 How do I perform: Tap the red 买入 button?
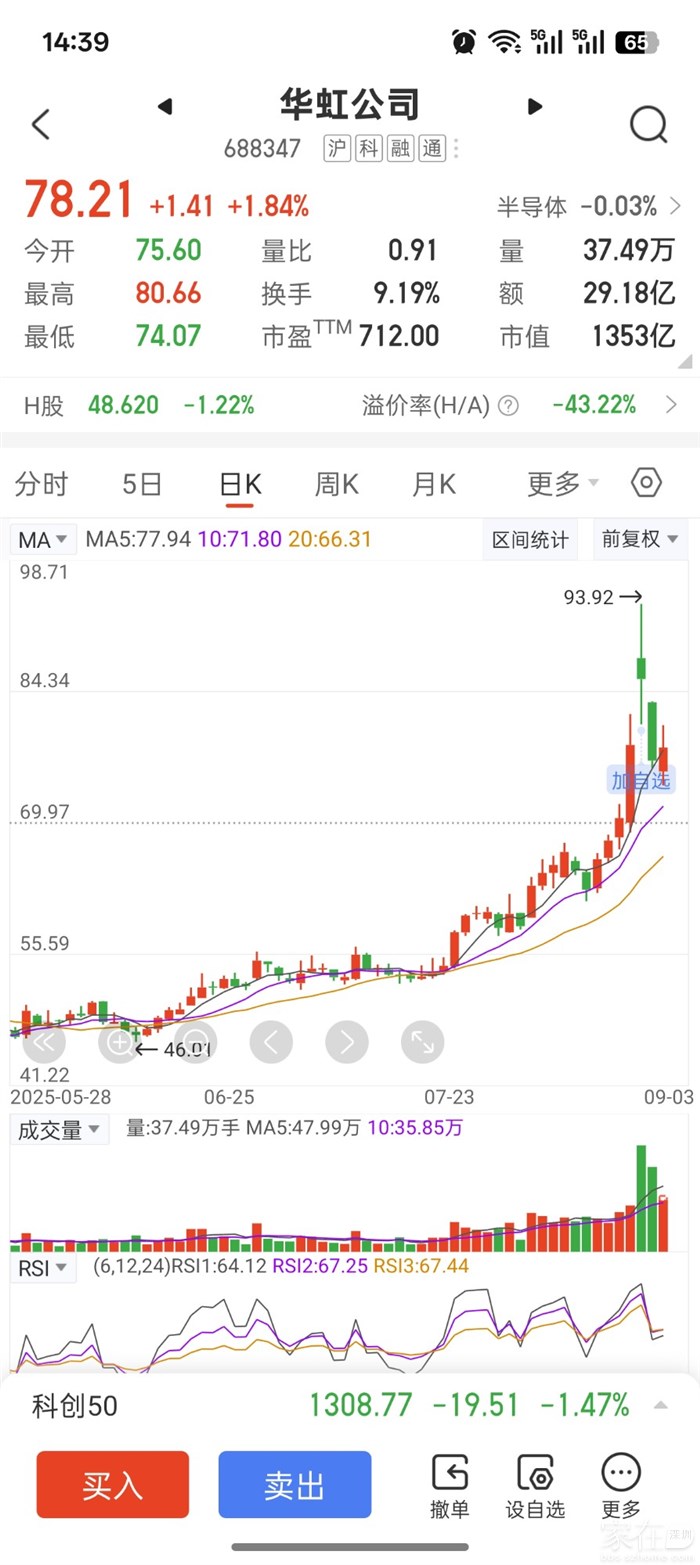tap(112, 1485)
